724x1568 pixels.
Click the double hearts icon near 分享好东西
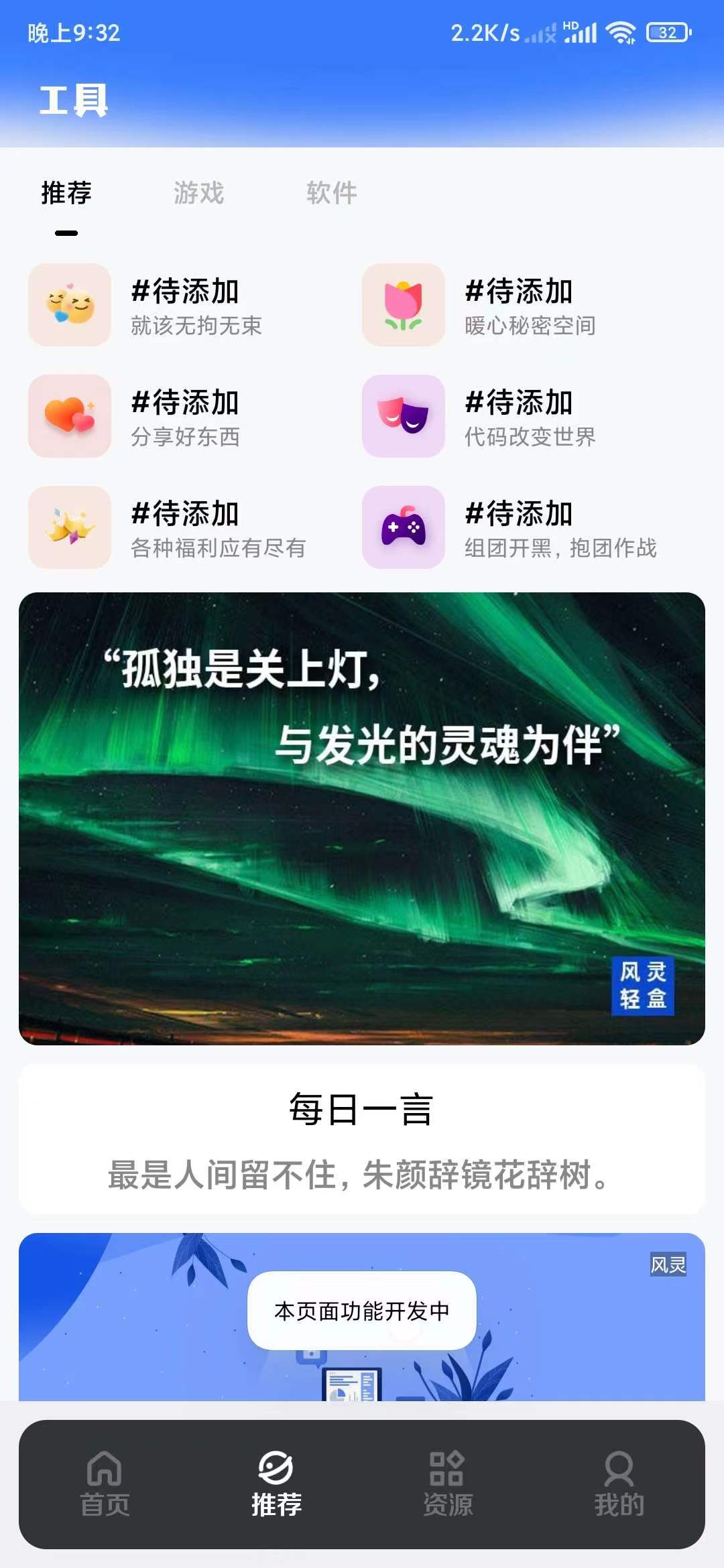[70, 417]
